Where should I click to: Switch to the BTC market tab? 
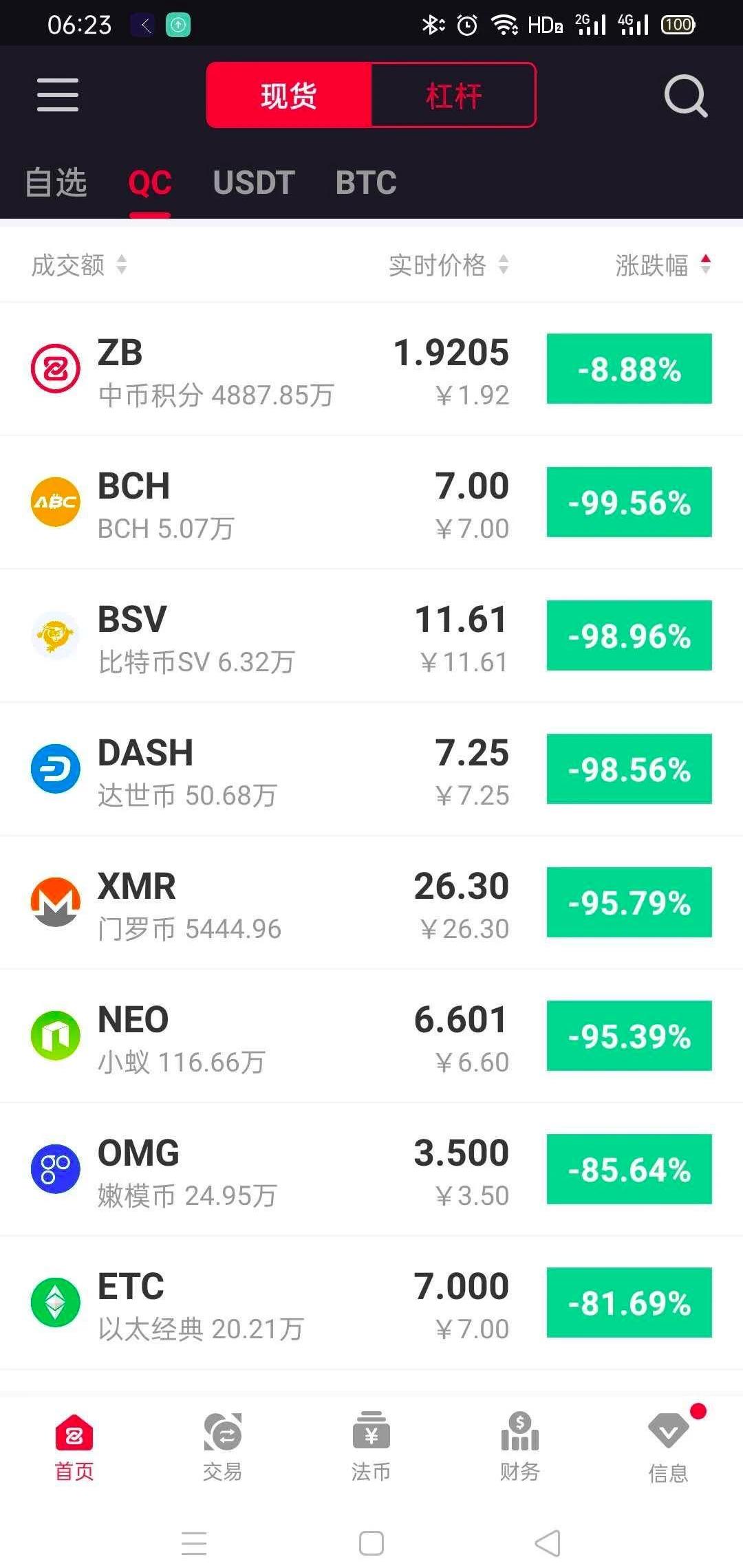[366, 183]
